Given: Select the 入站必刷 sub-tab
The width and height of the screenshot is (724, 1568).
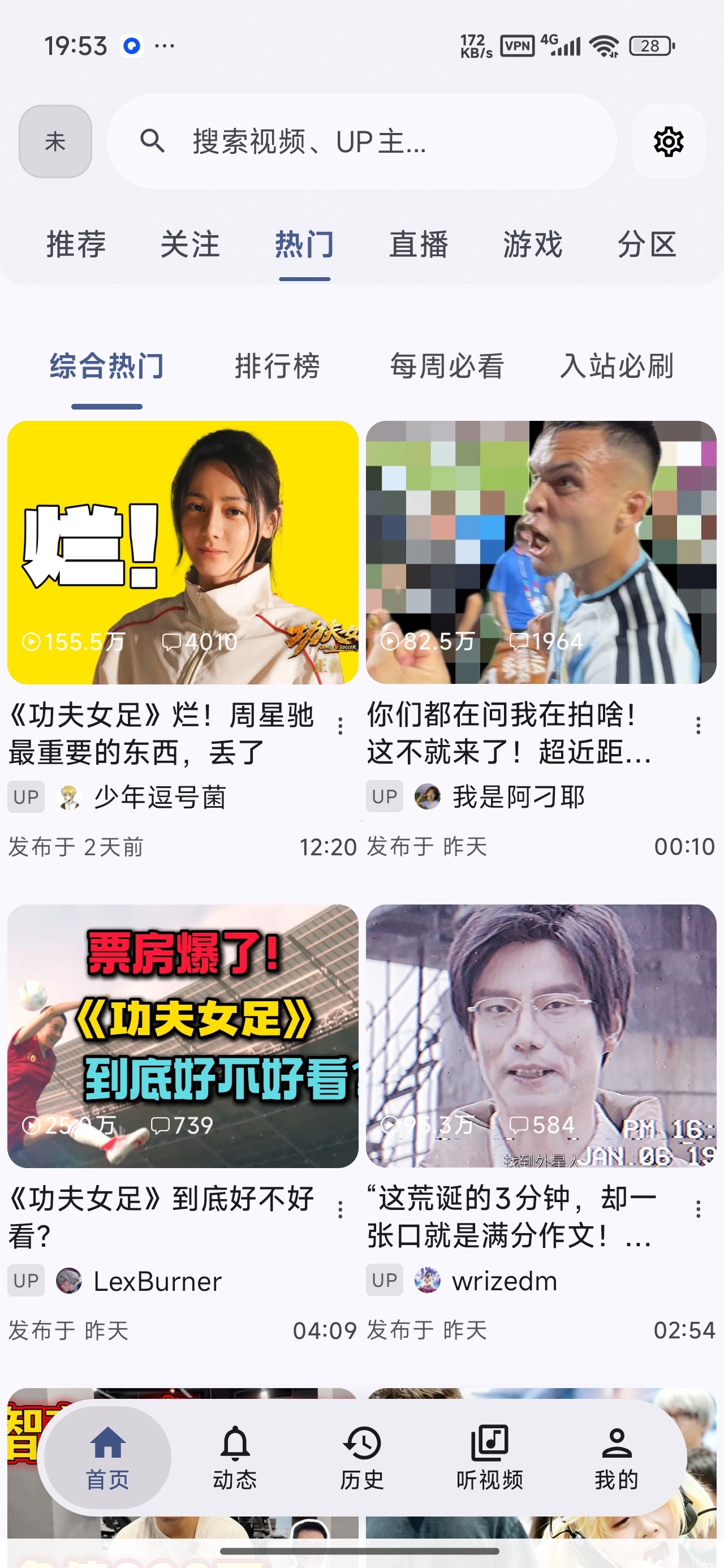Looking at the screenshot, I should (x=617, y=367).
